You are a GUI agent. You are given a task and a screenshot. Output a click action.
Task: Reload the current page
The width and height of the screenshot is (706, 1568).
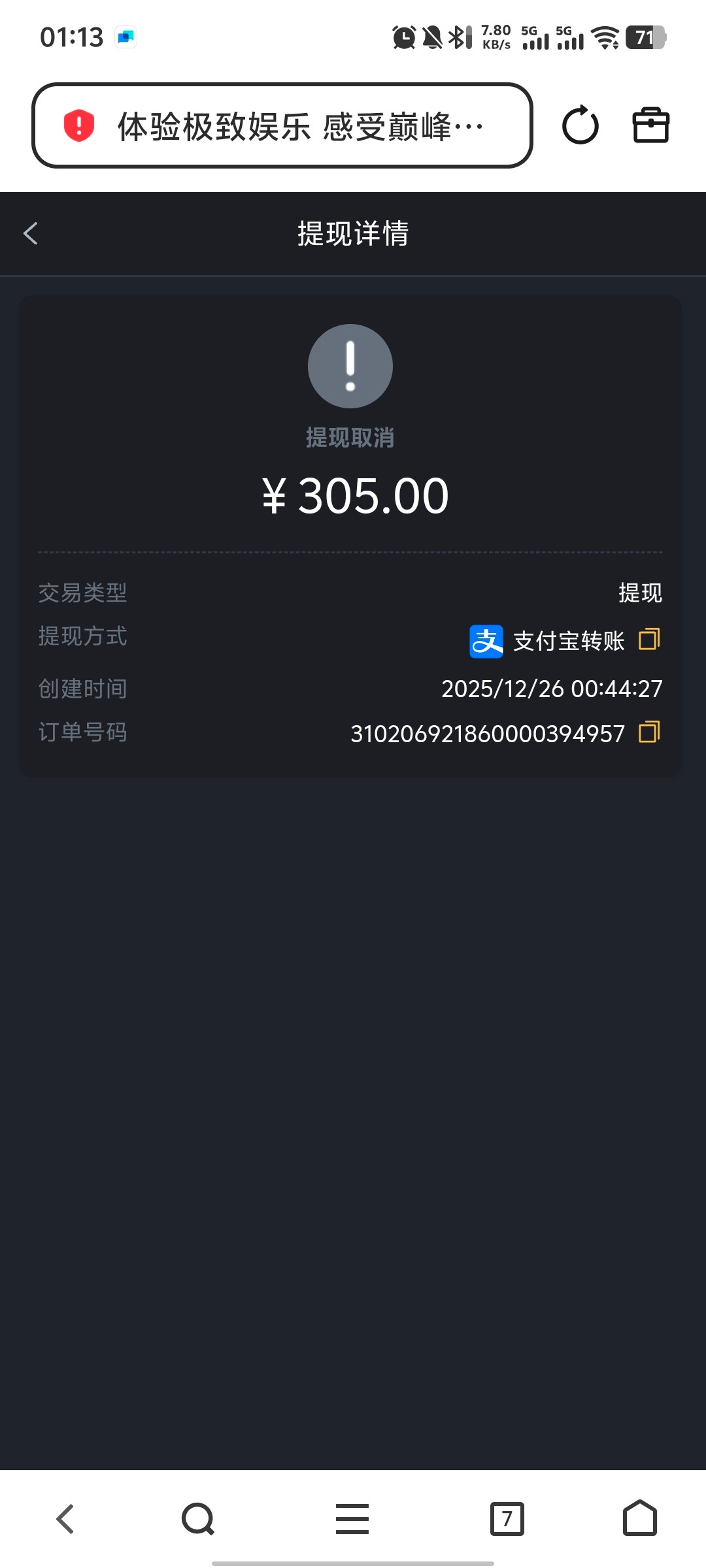580,125
